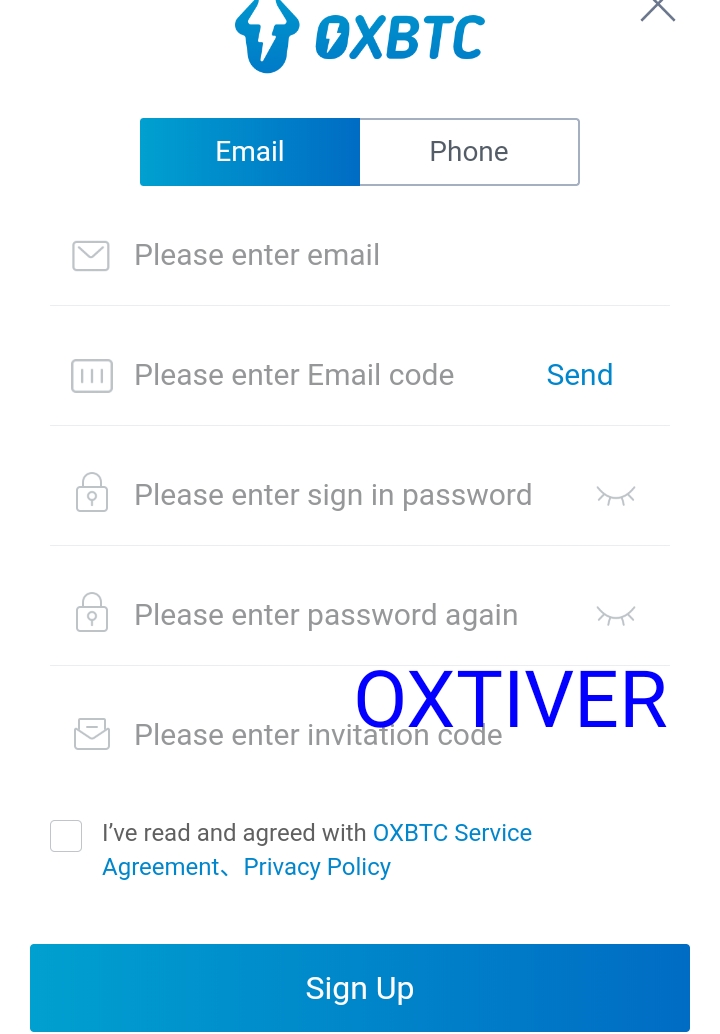This screenshot has width=720, height=1034.
Task: Send the email verification code
Action: 579,376
